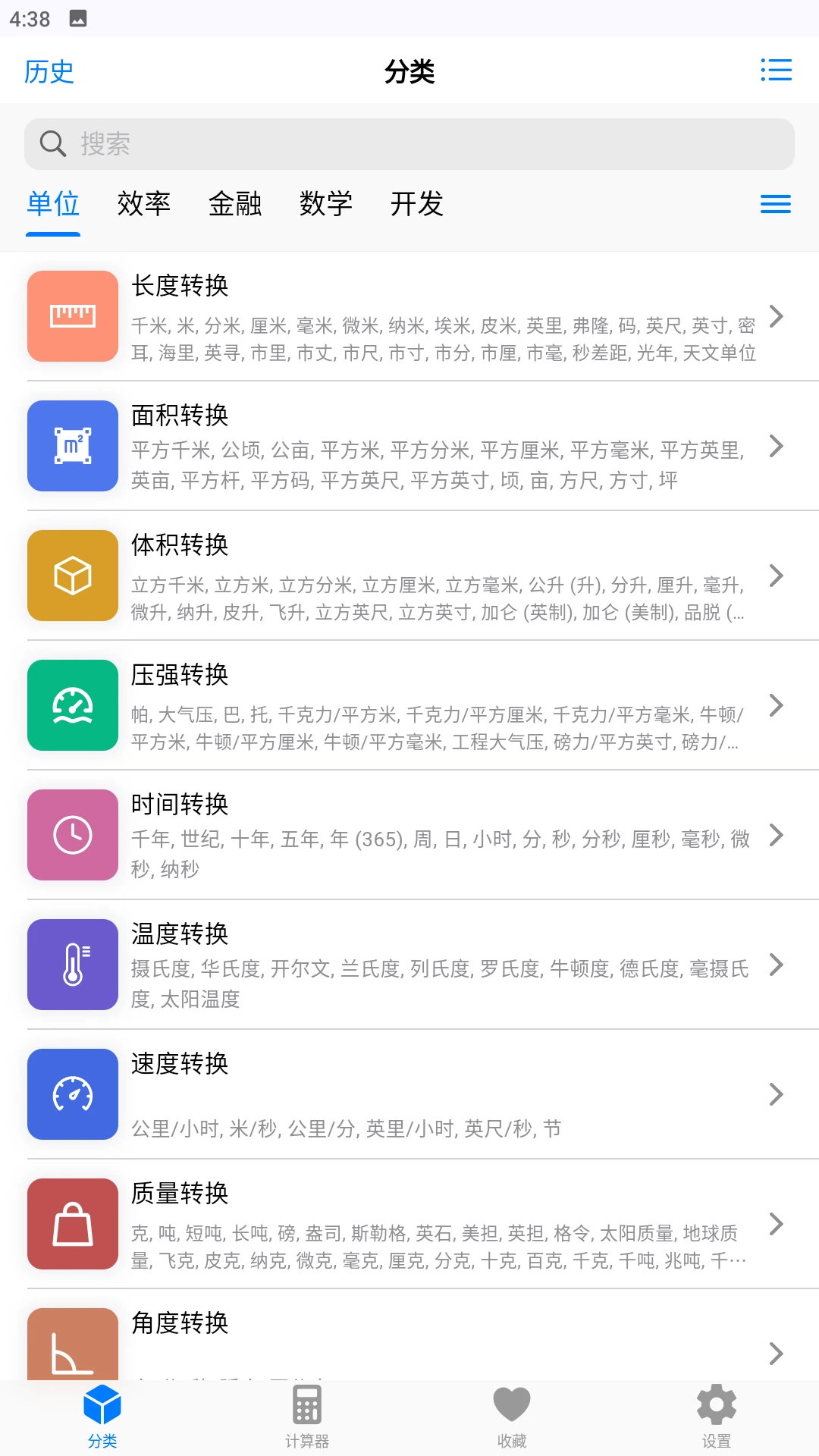Select the 质量转换 bag icon
Screen dimensions: 819x1456
pyautogui.click(x=72, y=1223)
